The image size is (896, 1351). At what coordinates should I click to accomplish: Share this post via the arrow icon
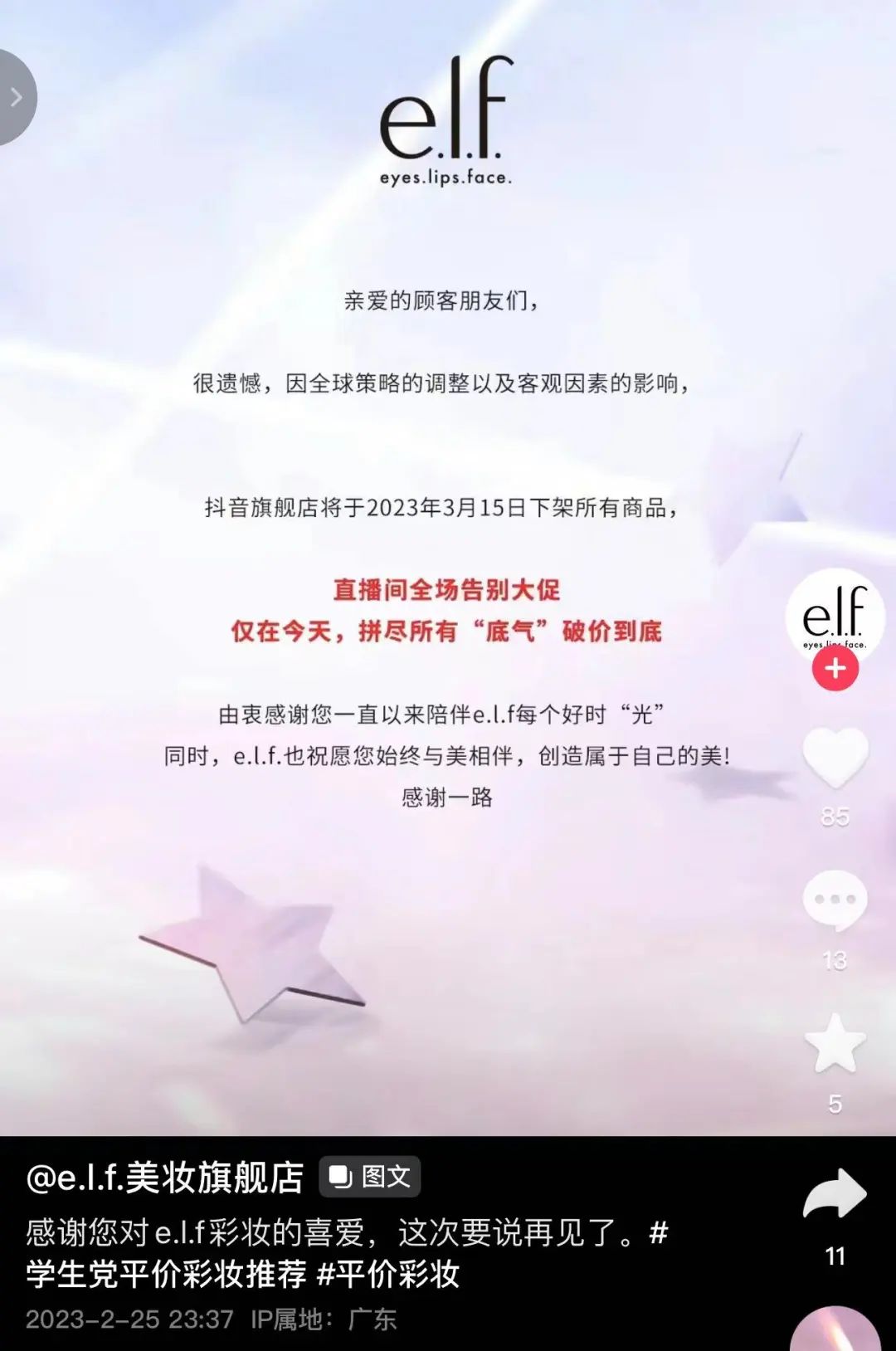tap(835, 1195)
